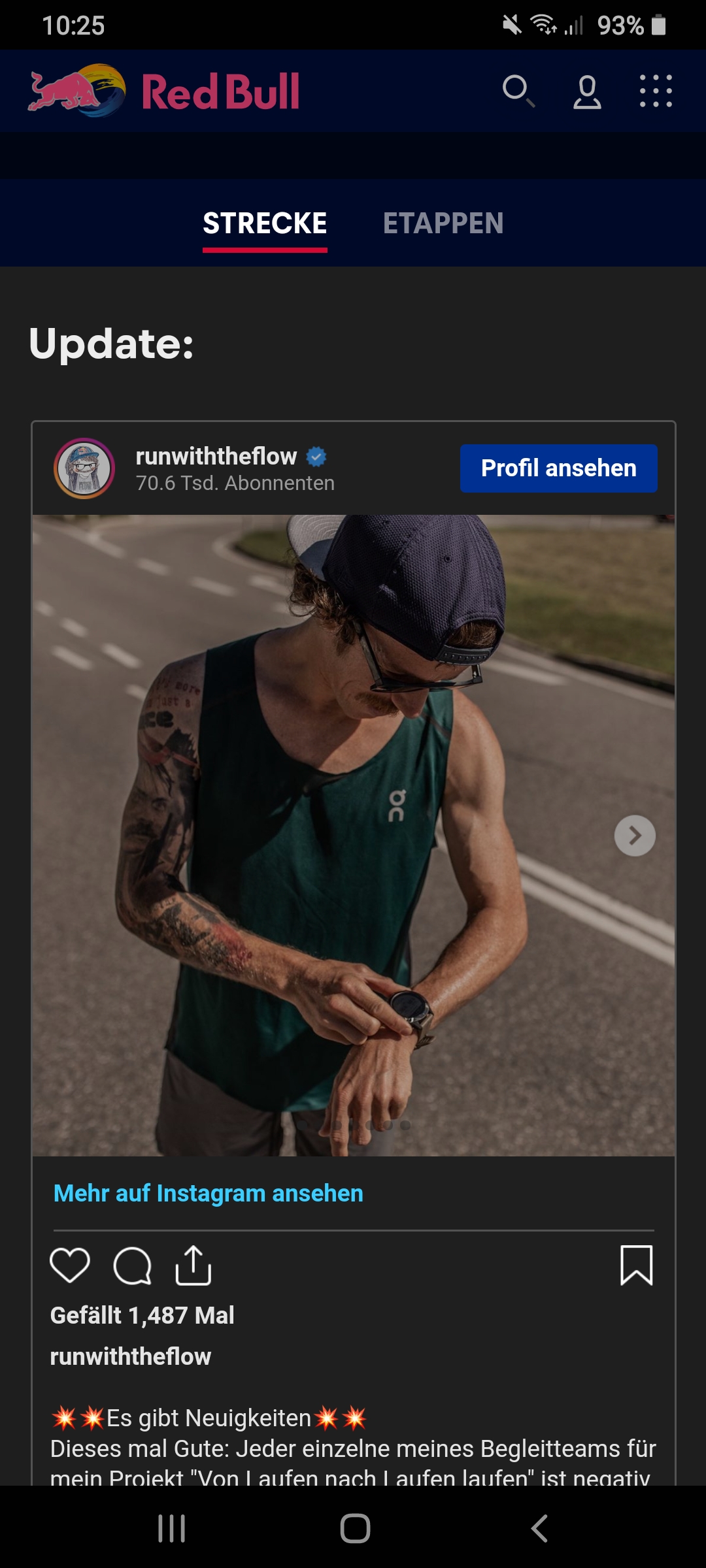Go back using the system back button
The height and width of the screenshot is (1568, 706).
[539, 1528]
